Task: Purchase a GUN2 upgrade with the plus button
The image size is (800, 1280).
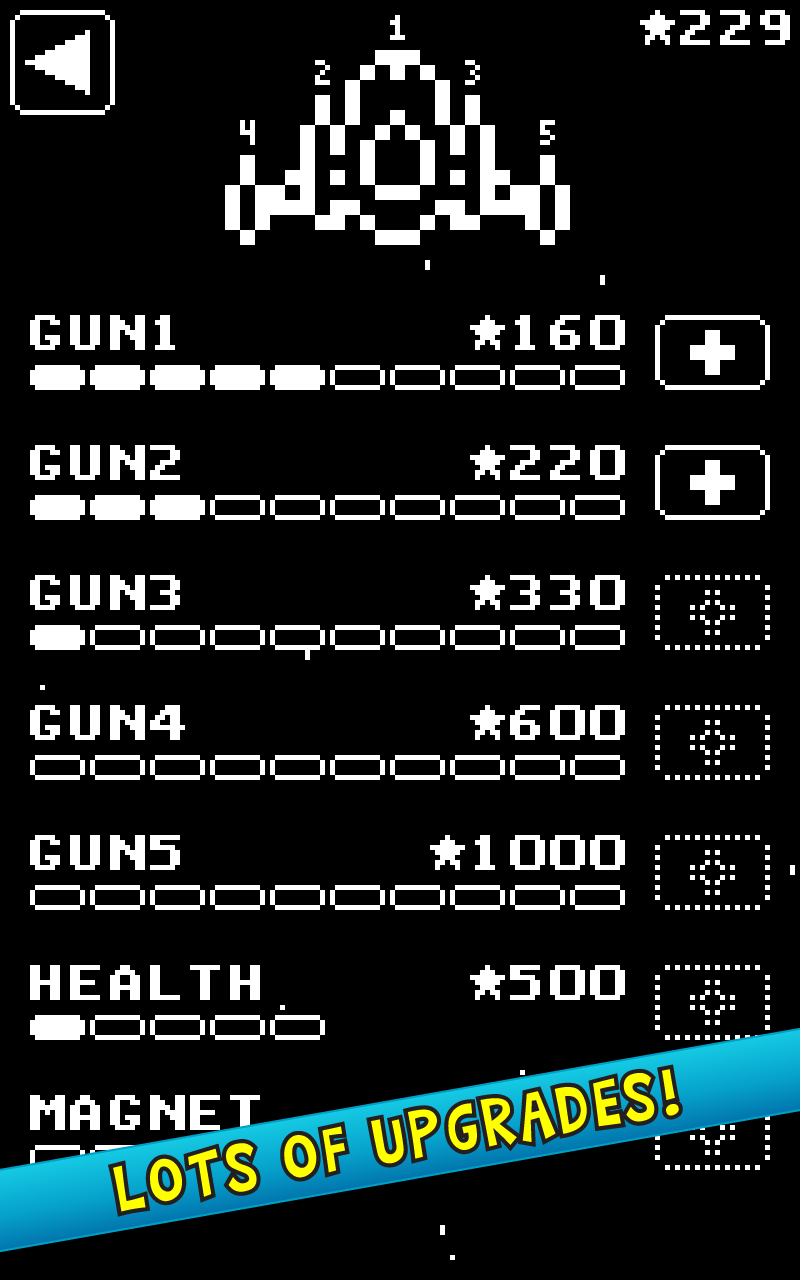Action: click(713, 482)
